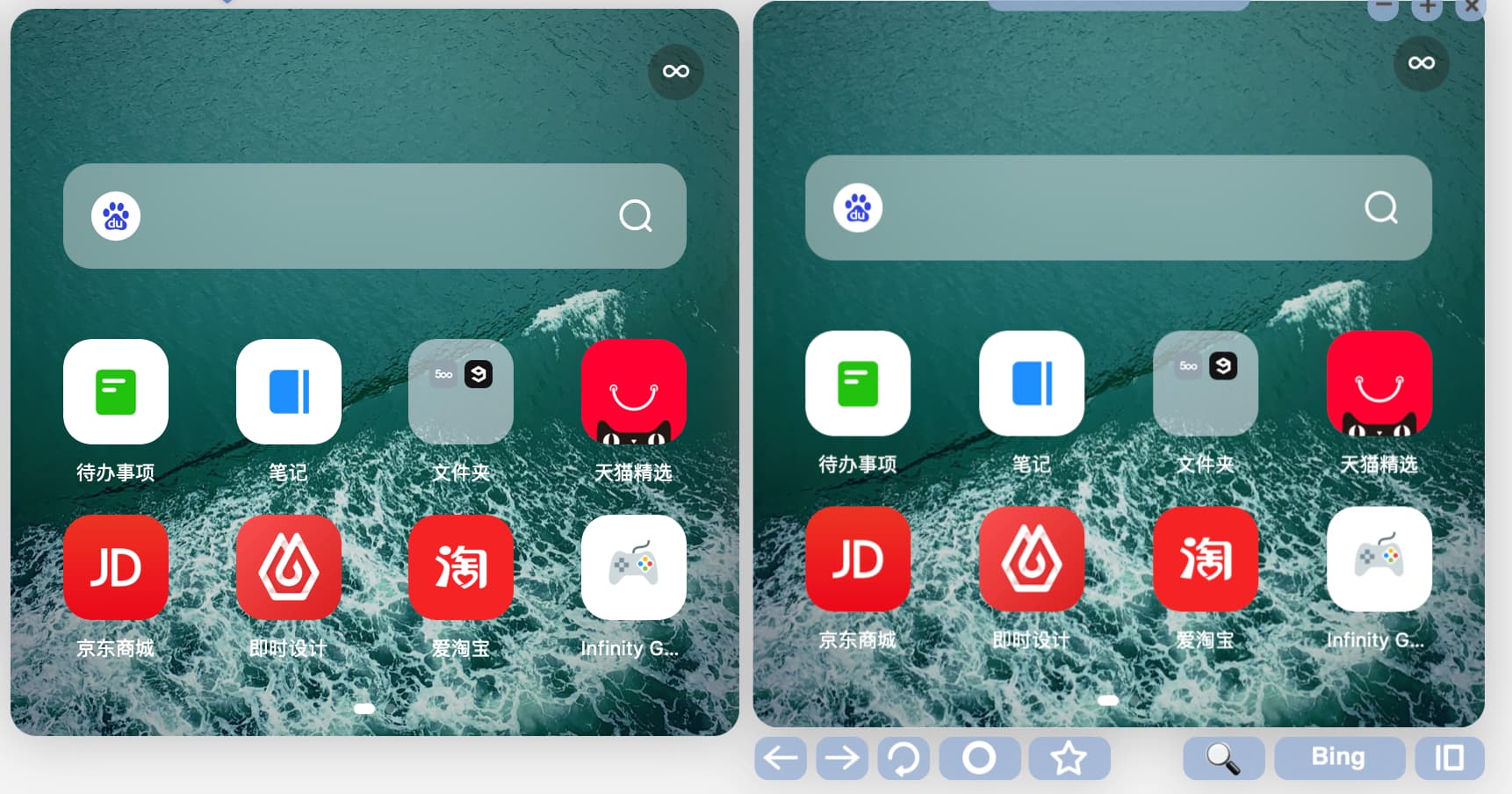The image size is (1512, 794).
Task: Open the 文件夹 folder in the toolbar-less window
Action: pyautogui.click(x=461, y=392)
